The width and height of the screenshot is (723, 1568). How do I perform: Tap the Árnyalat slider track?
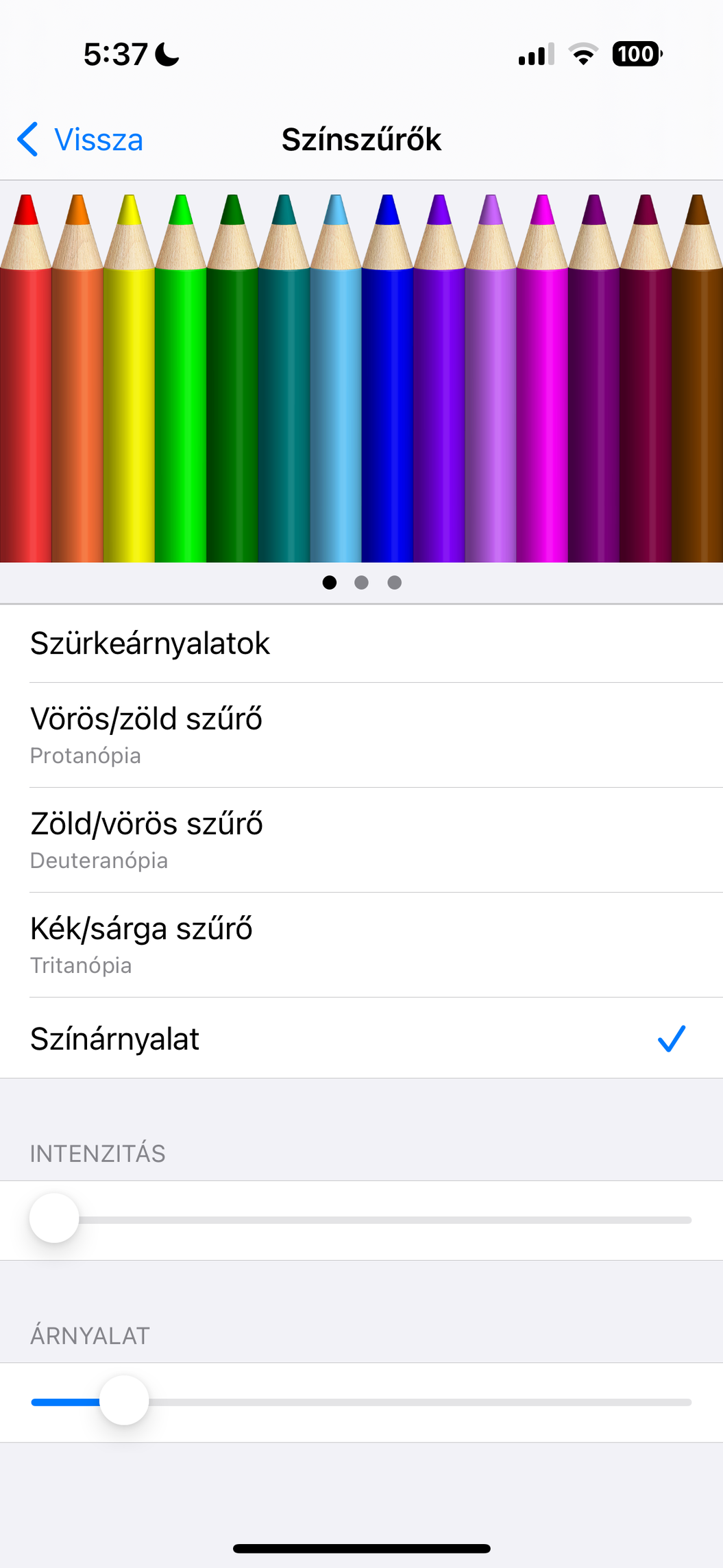pyautogui.click(x=411, y=1403)
